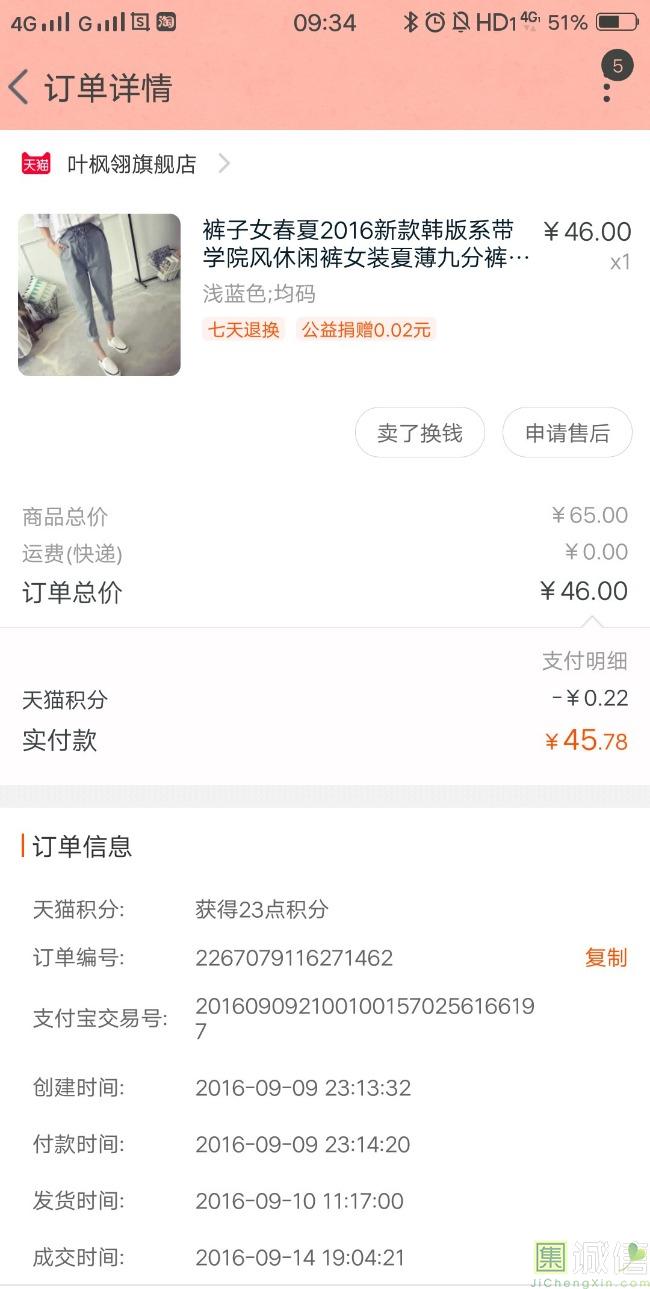This screenshot has width=650, height=1289.
Task: Request after-sales service via 申请售后
Action: tap(567, 433)
